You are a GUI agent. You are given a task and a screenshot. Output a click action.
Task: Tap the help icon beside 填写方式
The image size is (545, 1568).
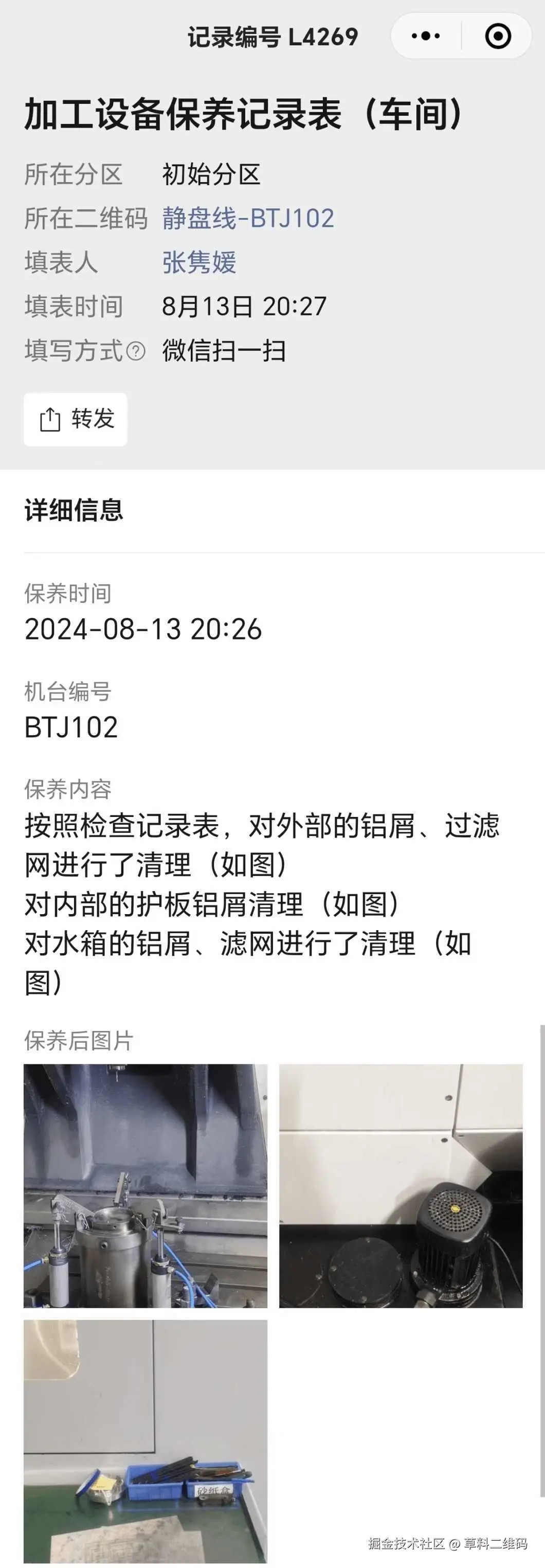[x=136, y=351]
